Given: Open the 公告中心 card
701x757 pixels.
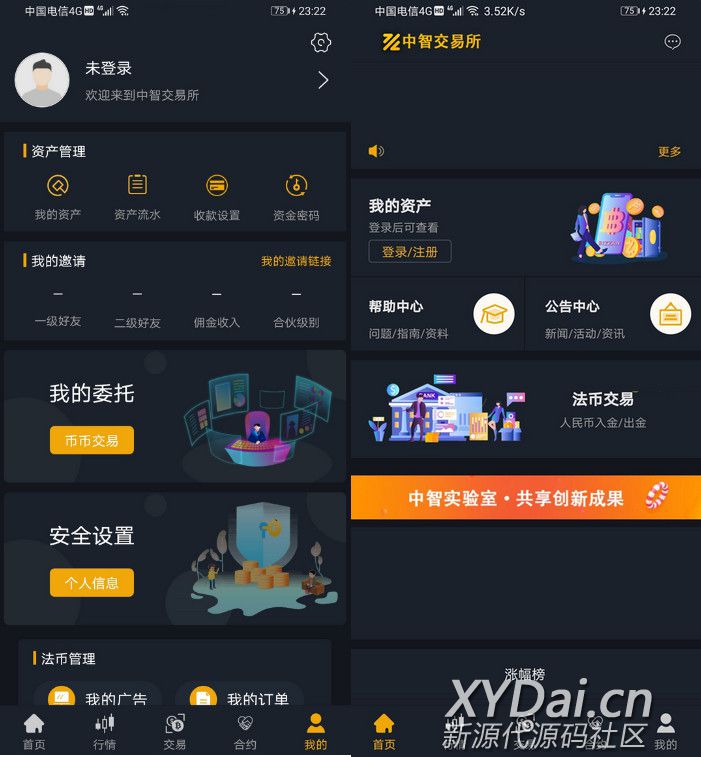Looking at the screenshot, I should 612,315.
